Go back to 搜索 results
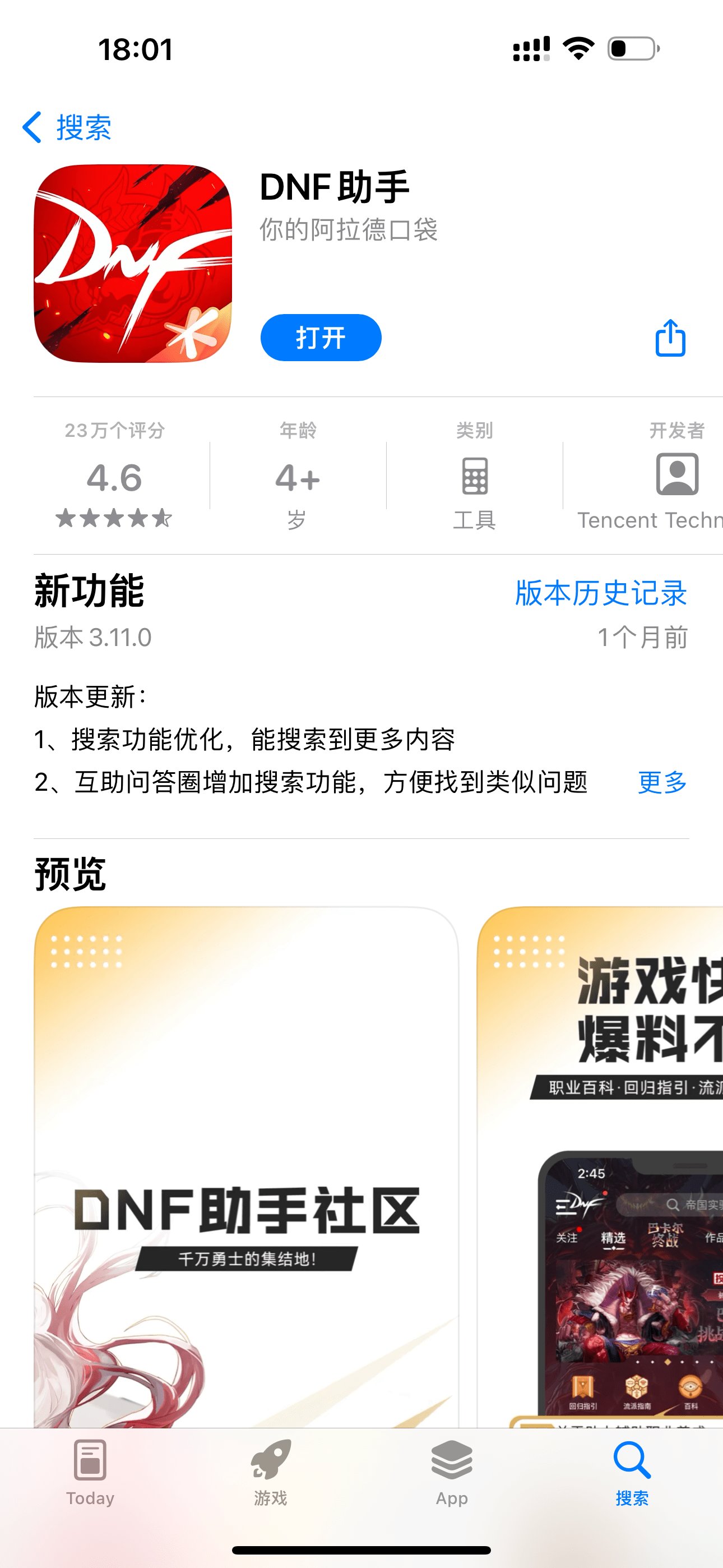This screenshot has width=723, height=1568. tap(68, 127)
